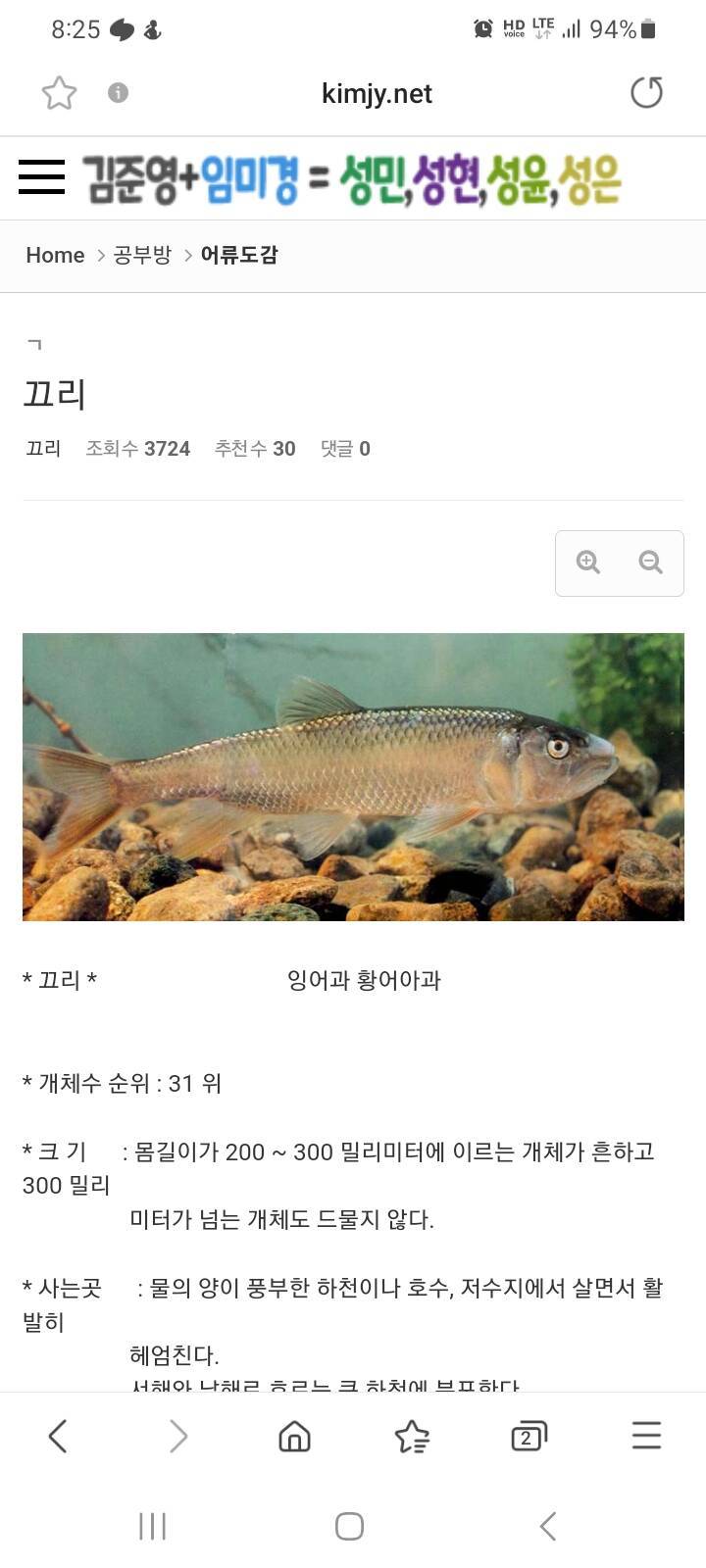Open the browser home page
Image resolution: width=706 pixels, height=1568 pixels.
(294, 1437)
